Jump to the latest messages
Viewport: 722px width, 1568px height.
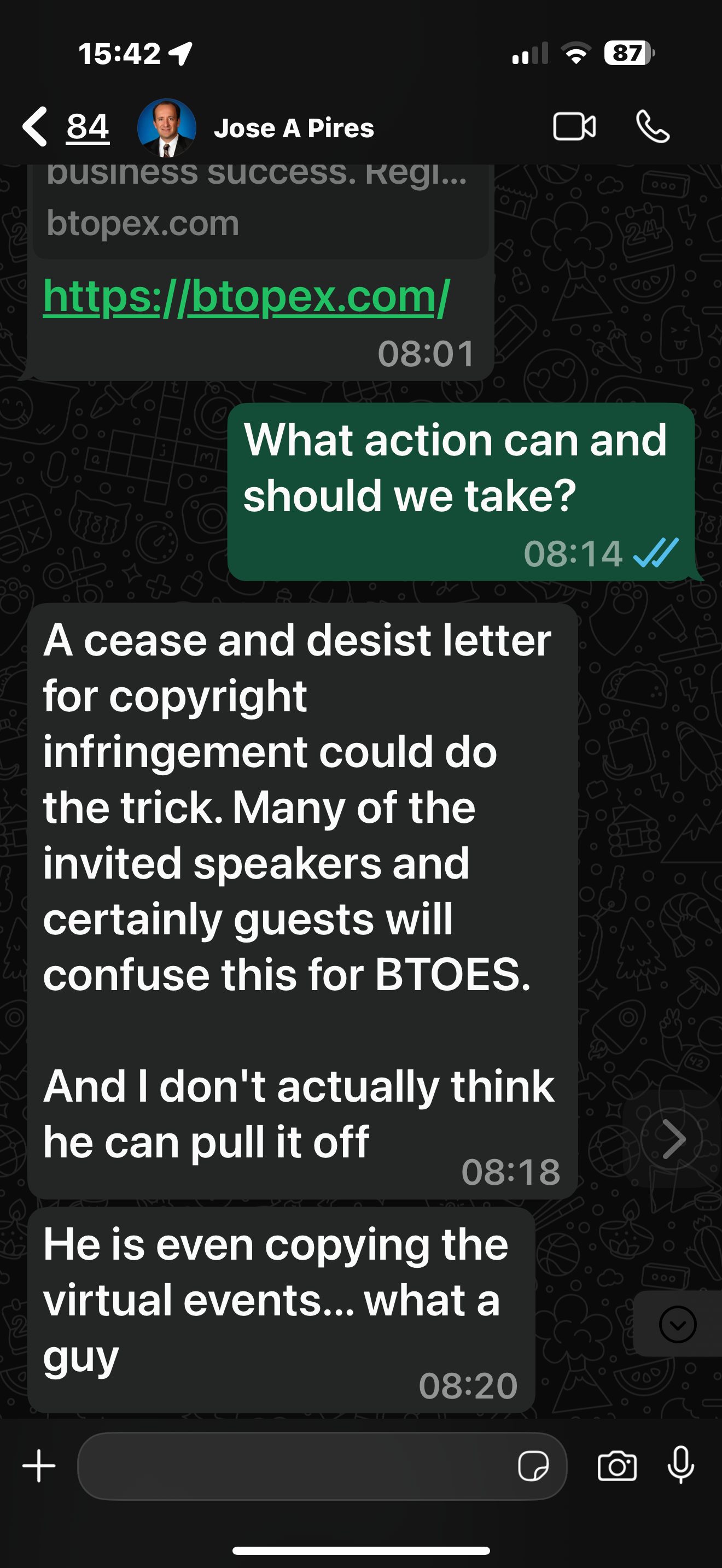(x=677, y=1324)
